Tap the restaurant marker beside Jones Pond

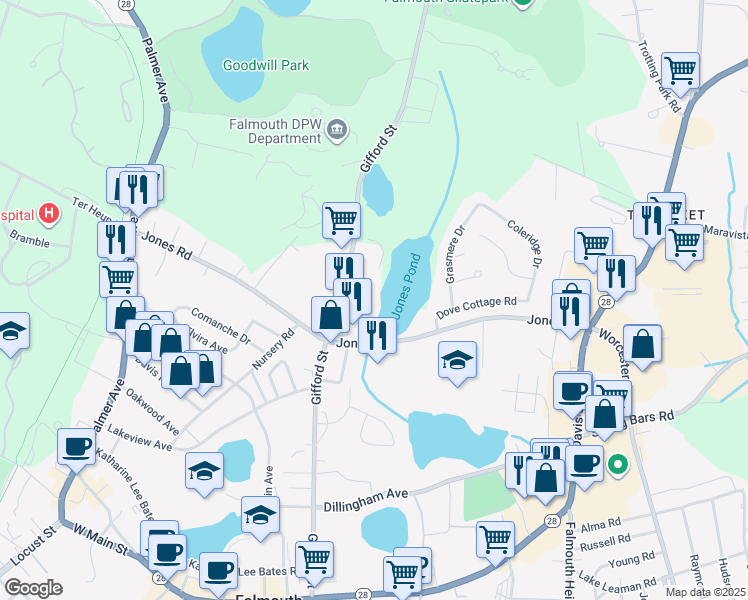tap(377, 338)
